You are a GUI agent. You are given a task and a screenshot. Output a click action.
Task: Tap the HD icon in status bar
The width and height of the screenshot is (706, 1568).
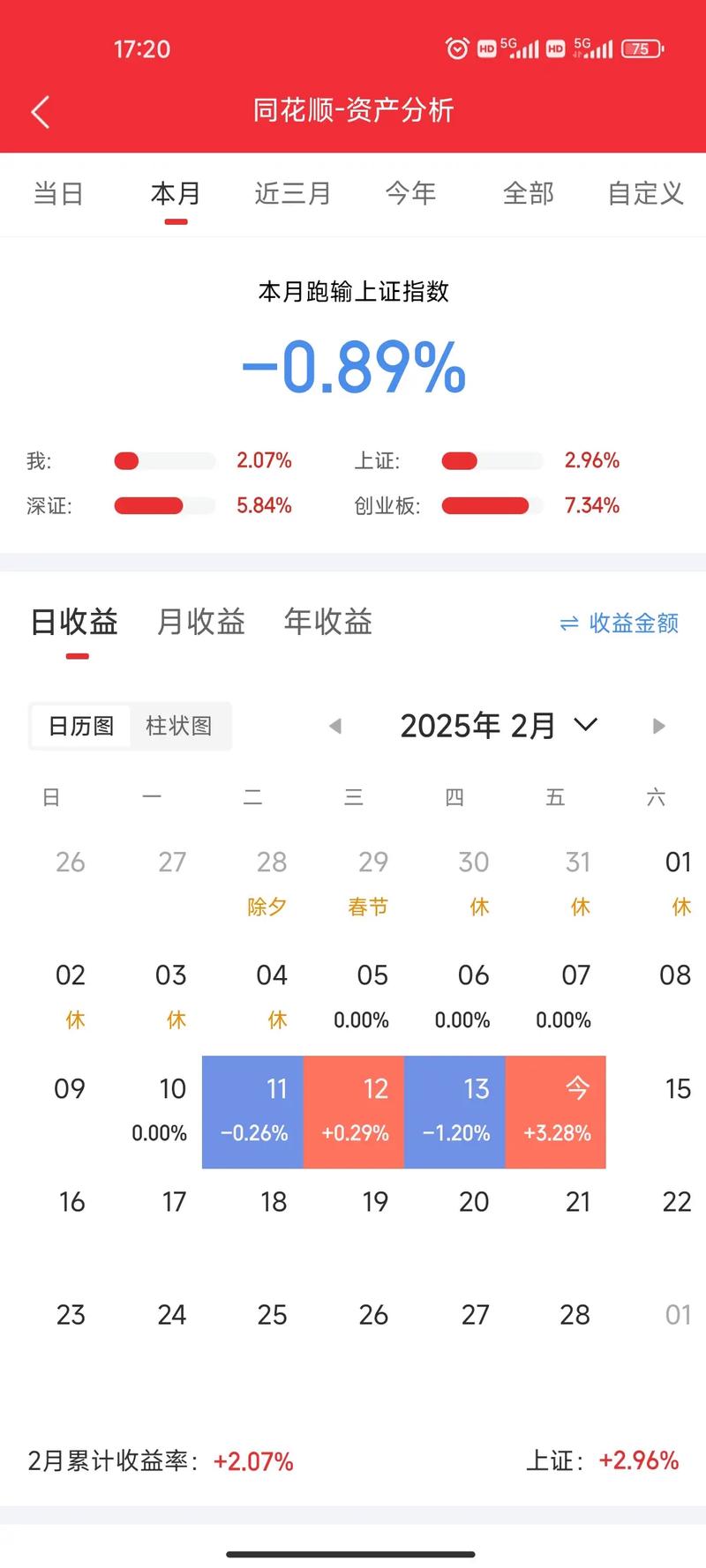point(485,49)
